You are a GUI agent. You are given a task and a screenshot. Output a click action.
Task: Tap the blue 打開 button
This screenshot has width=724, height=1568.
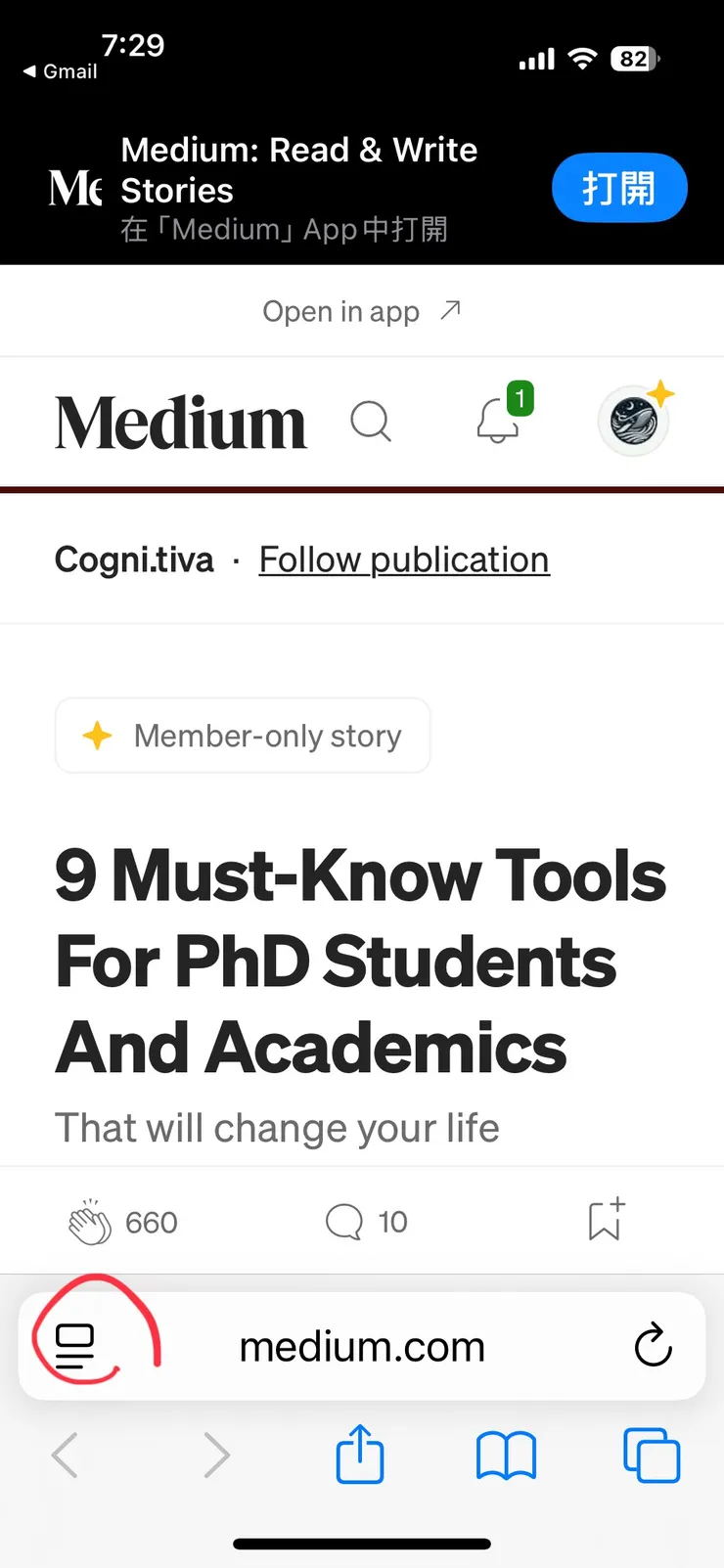coord(618,188)
